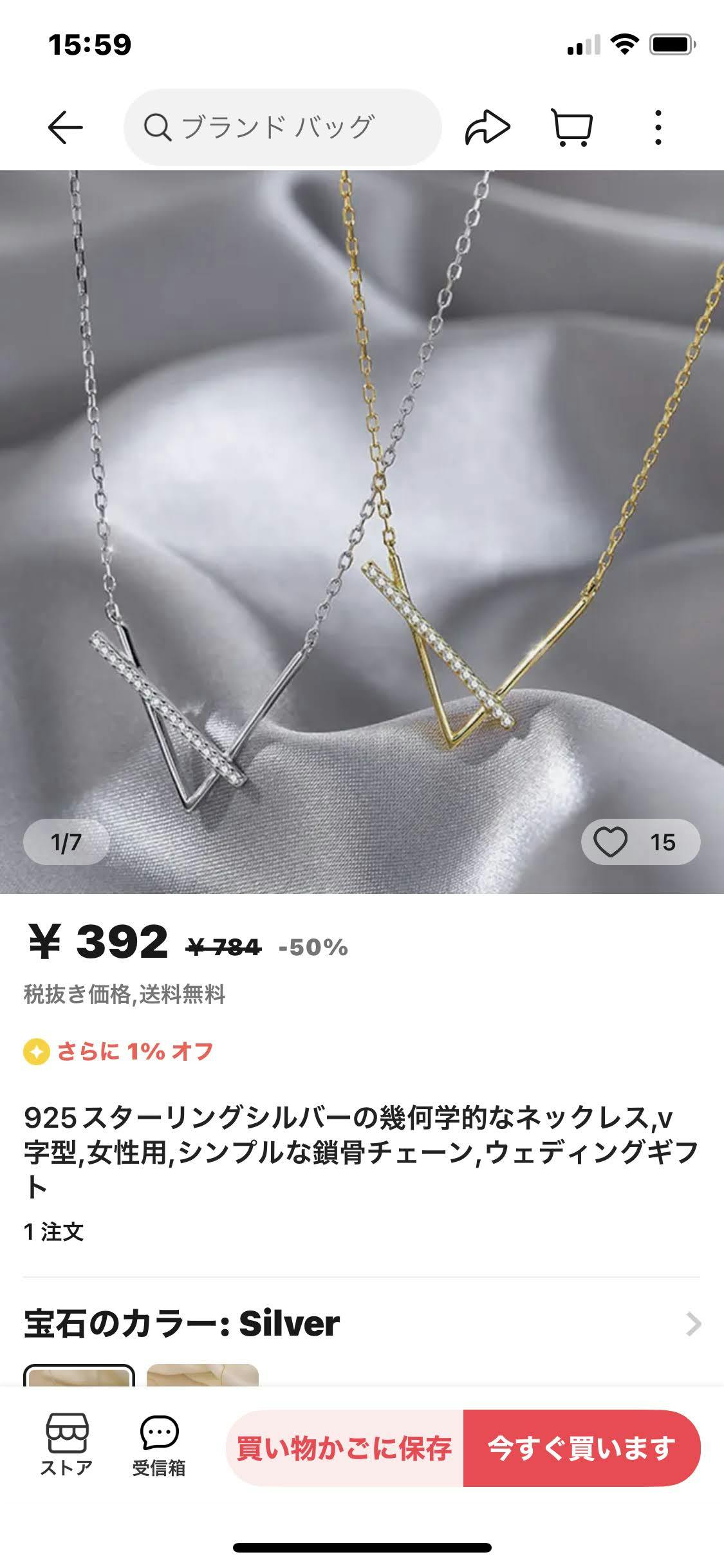Image resolution: width=724 pixels, height=1568 pixels.
Task: Expand the 宝石のカラー: Silver options
Action: [692, 1324]
